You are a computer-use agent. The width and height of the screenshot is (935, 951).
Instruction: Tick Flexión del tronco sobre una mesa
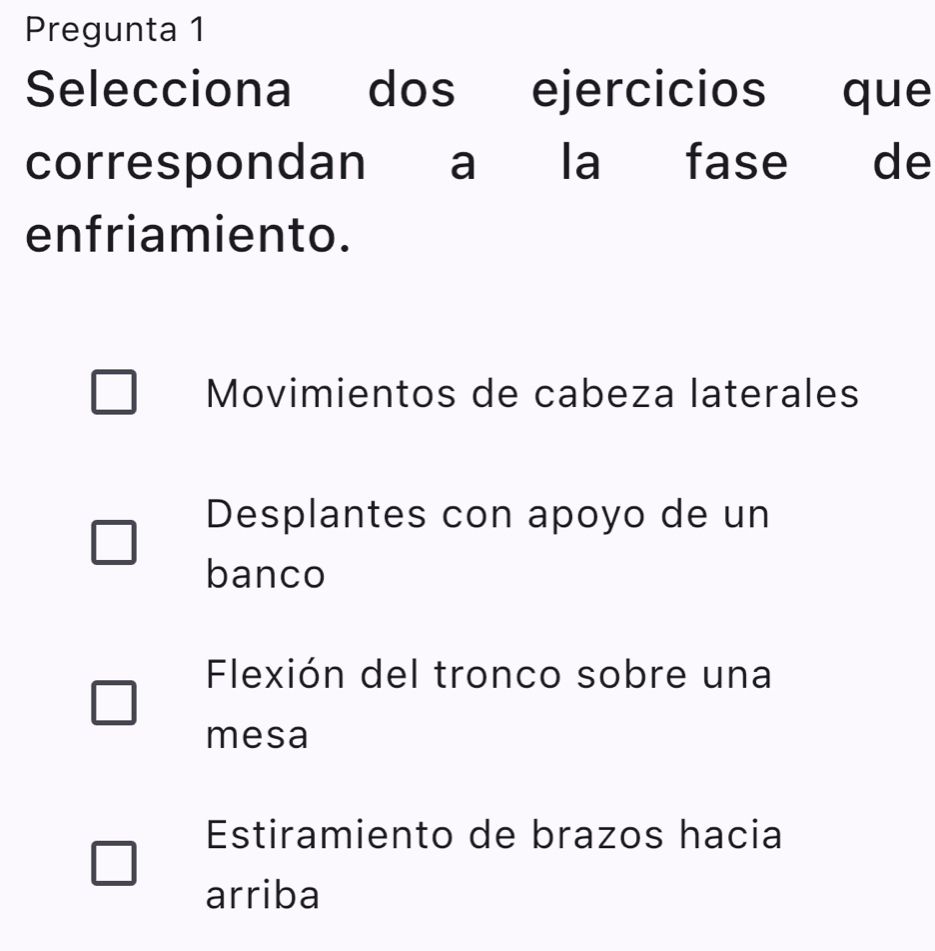pos(113,702)
